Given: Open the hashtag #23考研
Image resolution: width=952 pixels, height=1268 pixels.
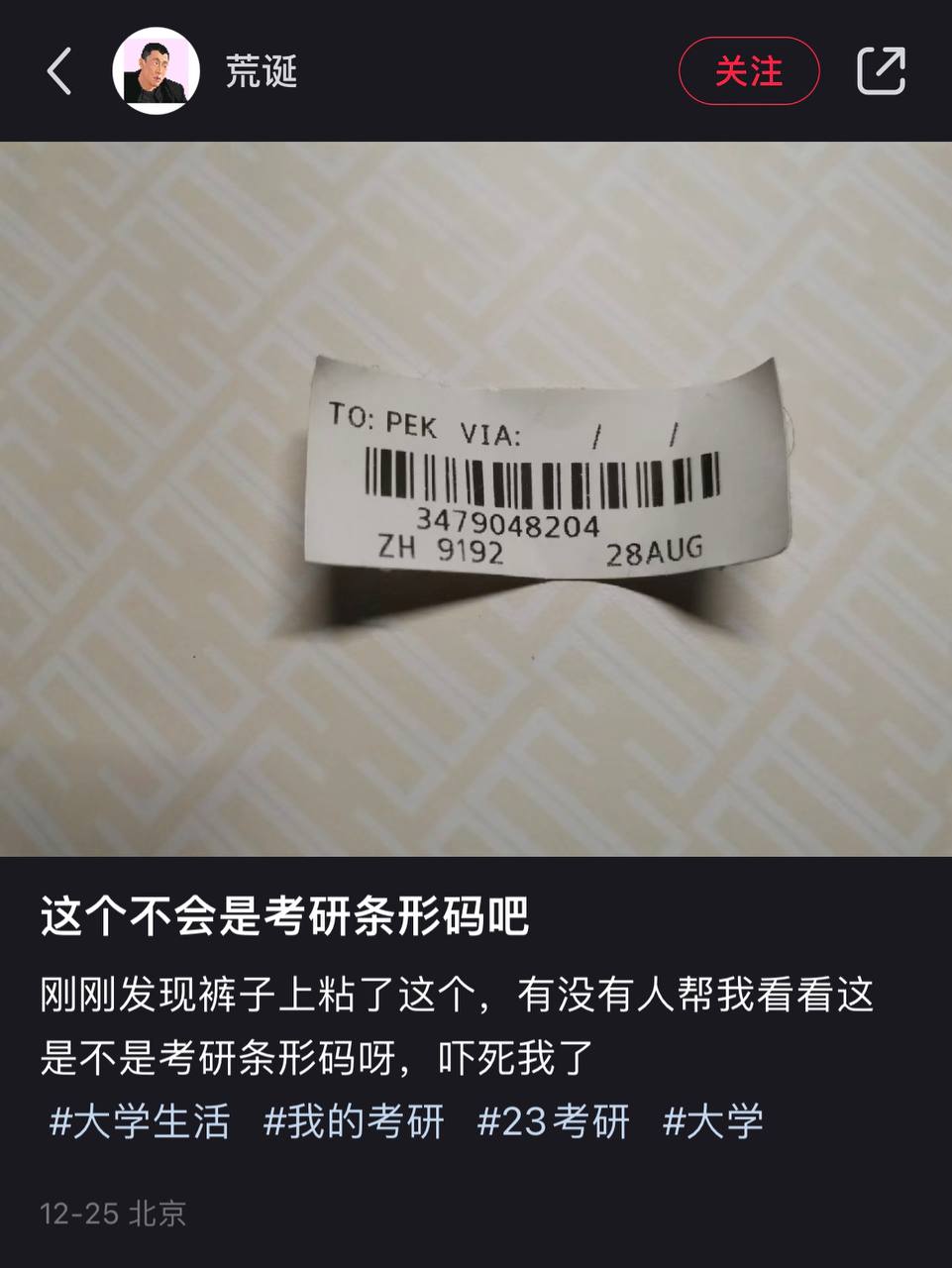Looking at the screenshot, I should tap(554, 1120).
